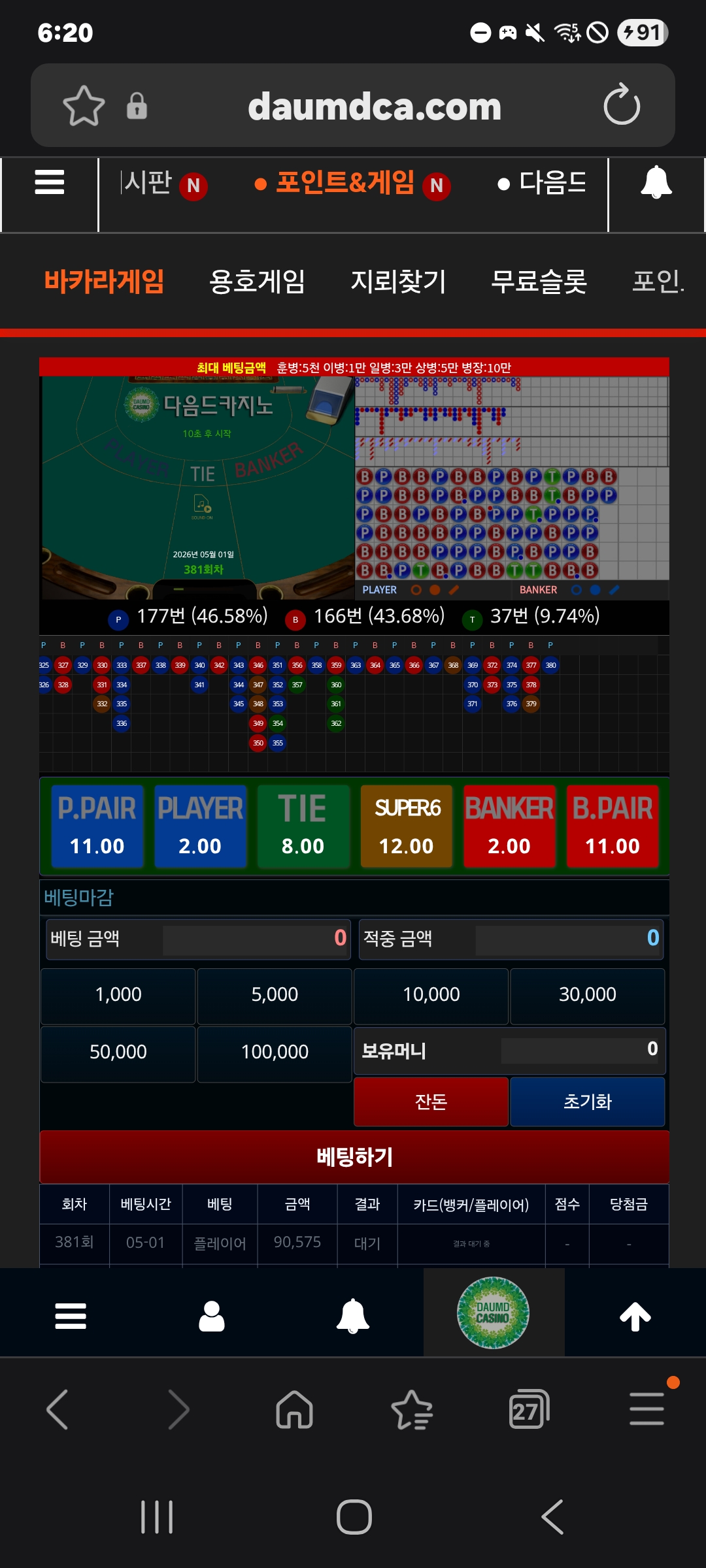Pick the P.PAIR 11.00 bet
This screenshot has width=706, height=1568.
tap(97, 826)
